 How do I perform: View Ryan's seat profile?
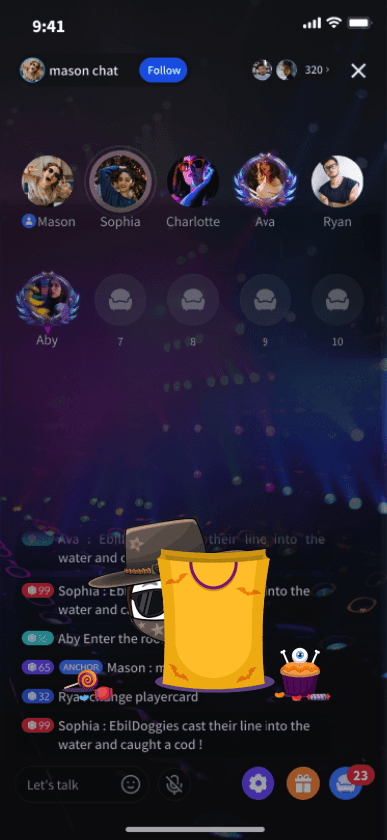(x=337, y=182)
